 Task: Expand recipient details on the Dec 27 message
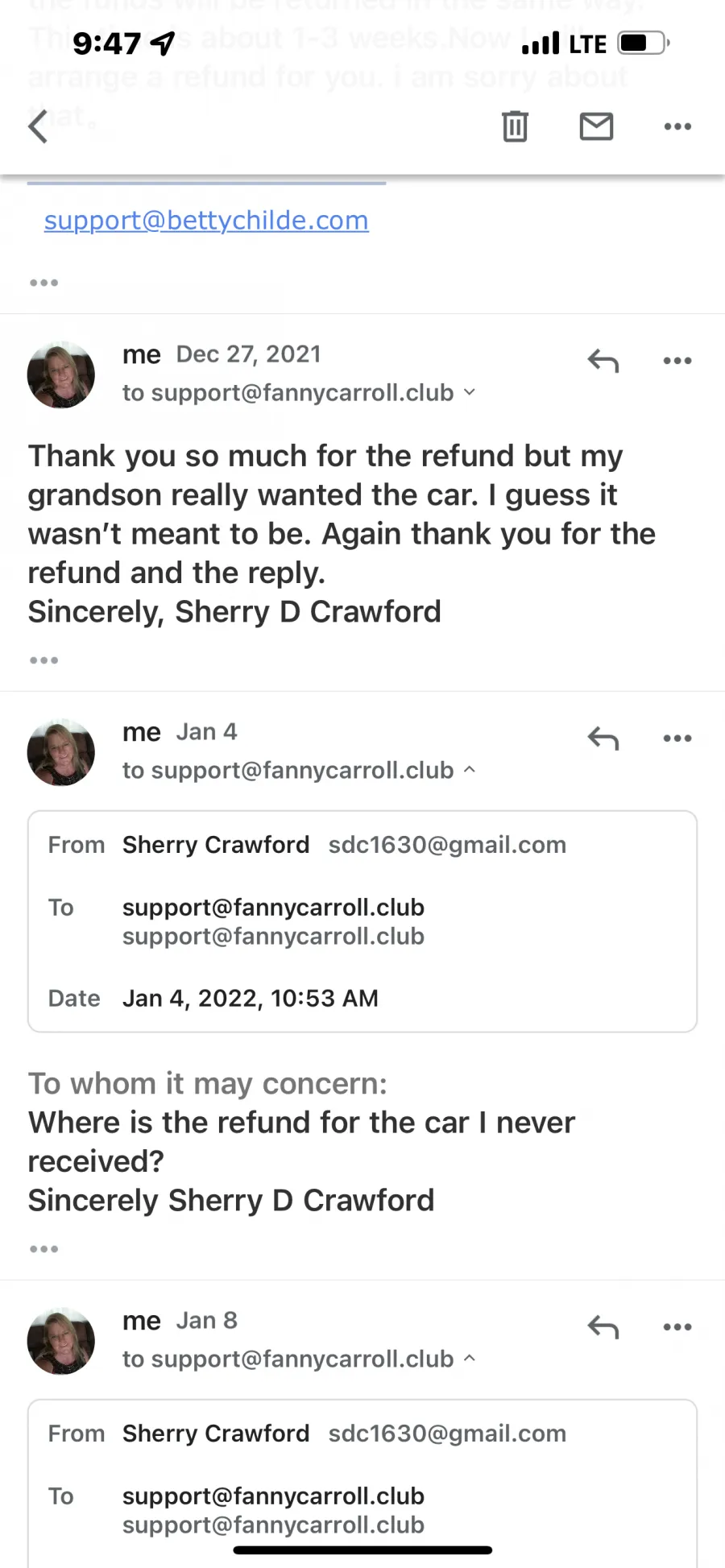(470, 392)
